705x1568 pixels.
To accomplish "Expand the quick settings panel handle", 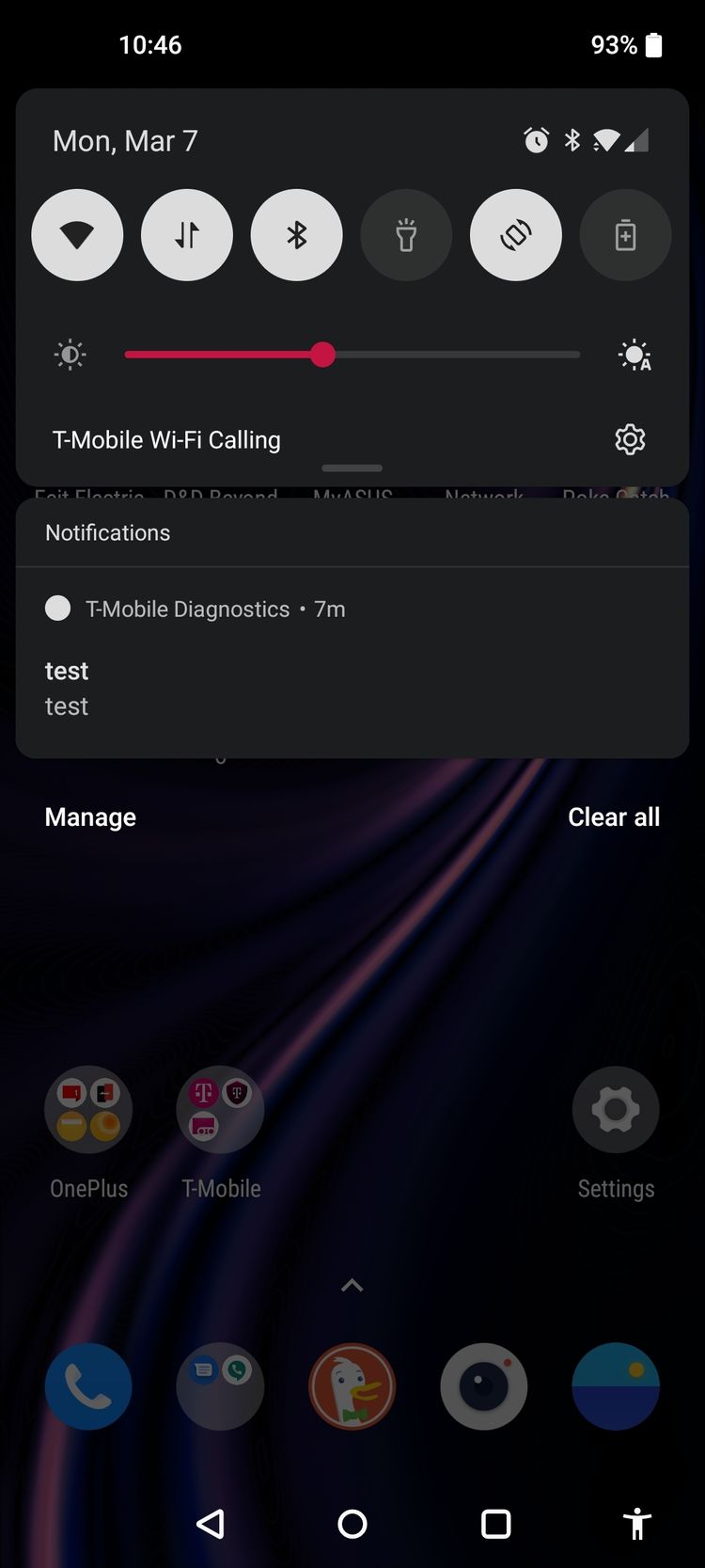I will 352,467.
